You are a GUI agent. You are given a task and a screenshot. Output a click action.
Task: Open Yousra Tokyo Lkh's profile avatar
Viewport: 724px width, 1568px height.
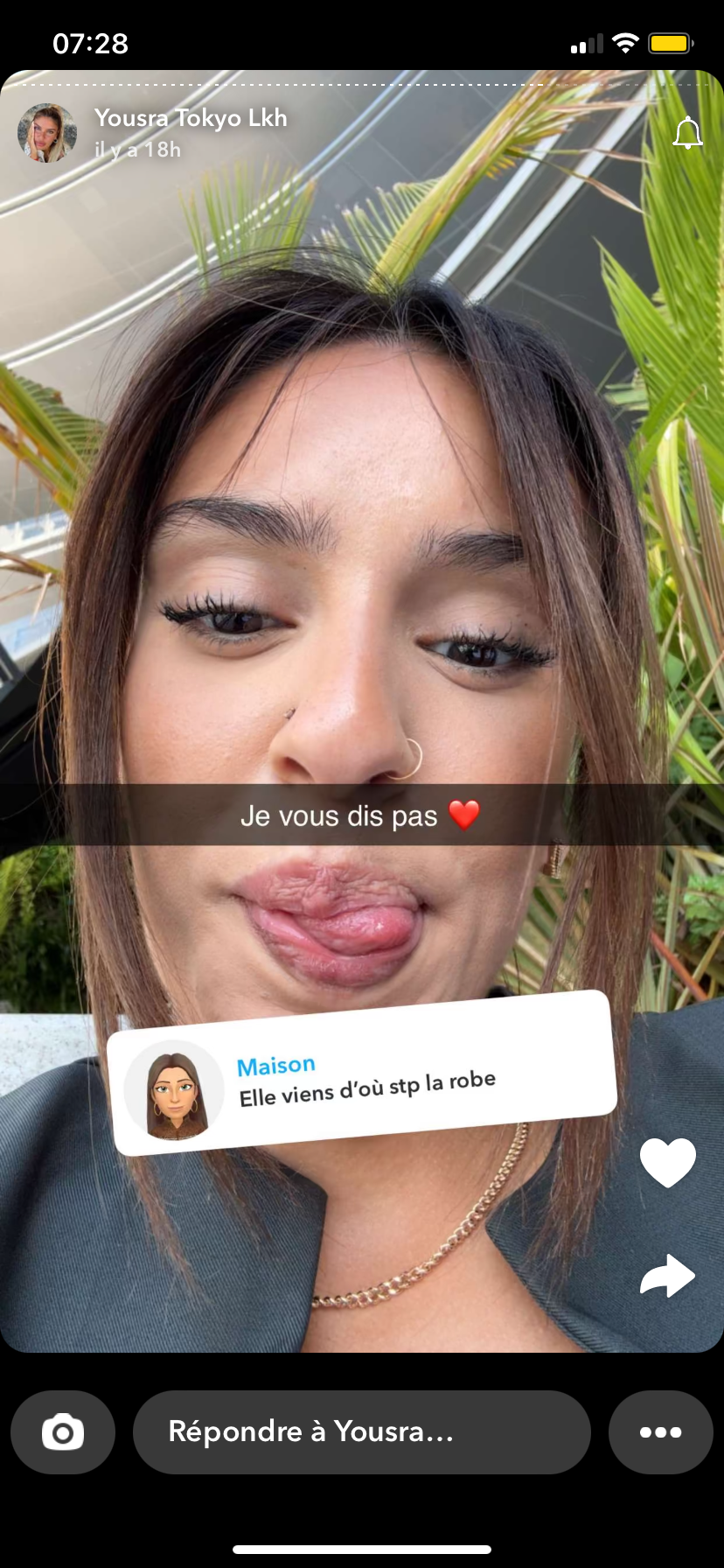click(47, 133)
